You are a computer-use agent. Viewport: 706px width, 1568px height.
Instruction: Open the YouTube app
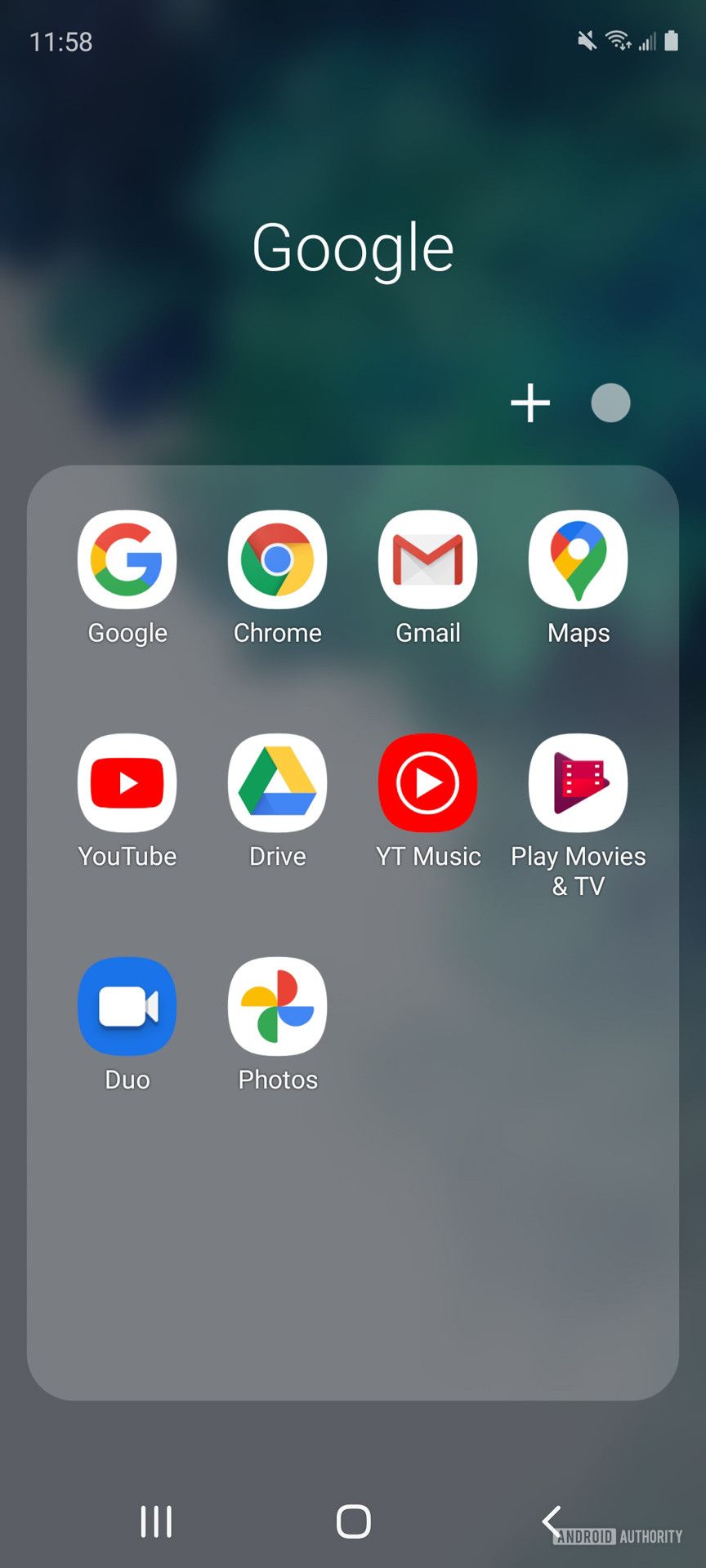127,784
